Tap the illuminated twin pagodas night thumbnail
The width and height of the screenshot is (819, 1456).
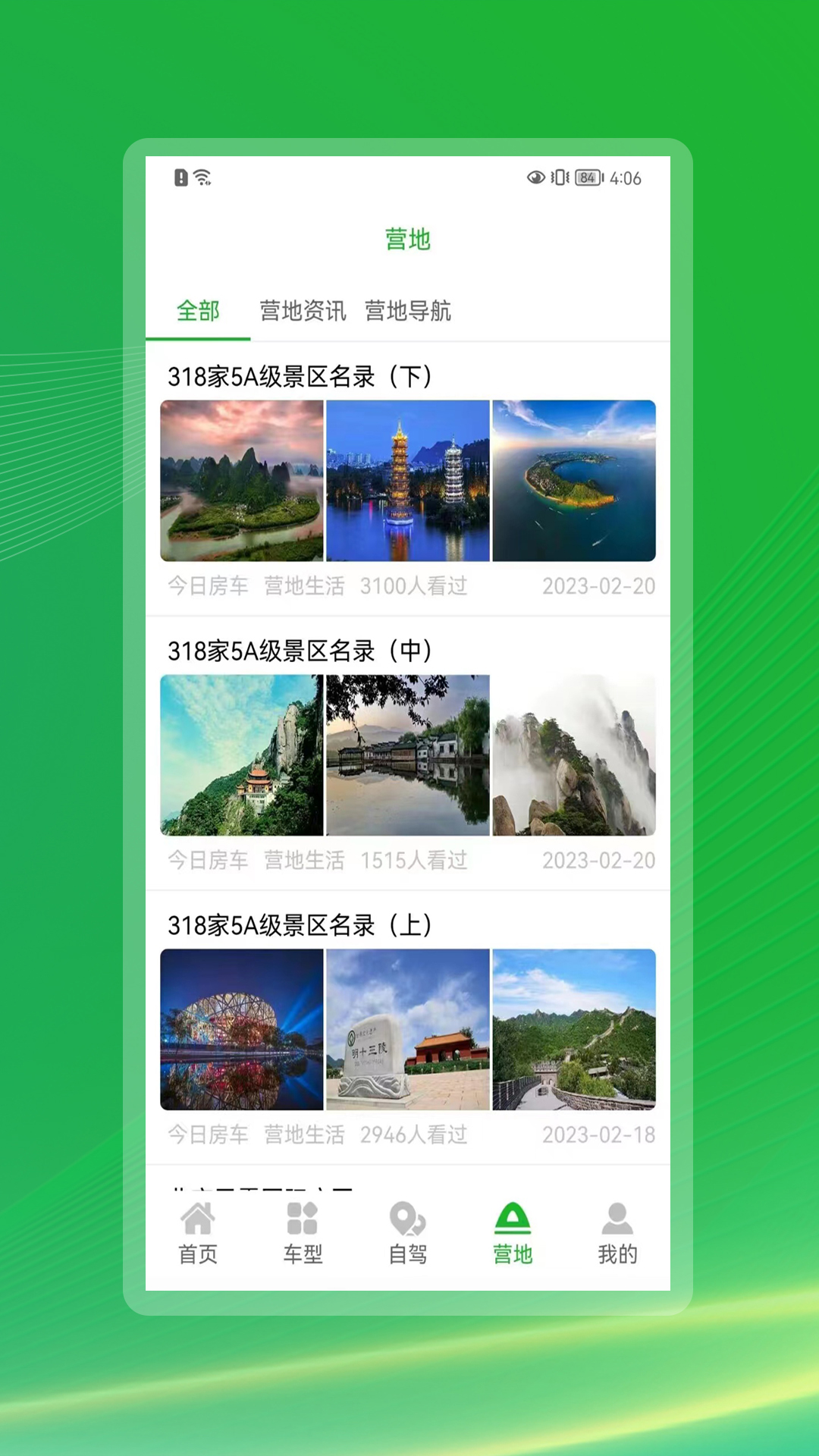408,480
